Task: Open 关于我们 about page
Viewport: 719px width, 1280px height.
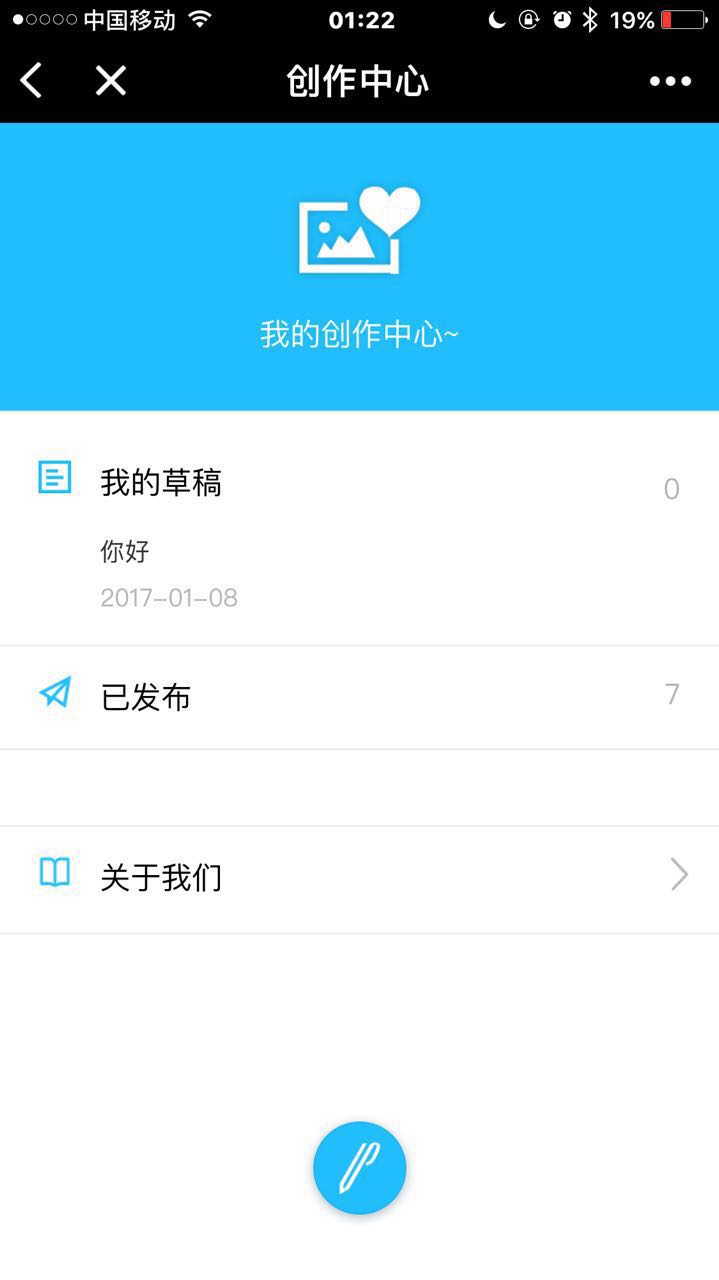Action: point(359,877)
